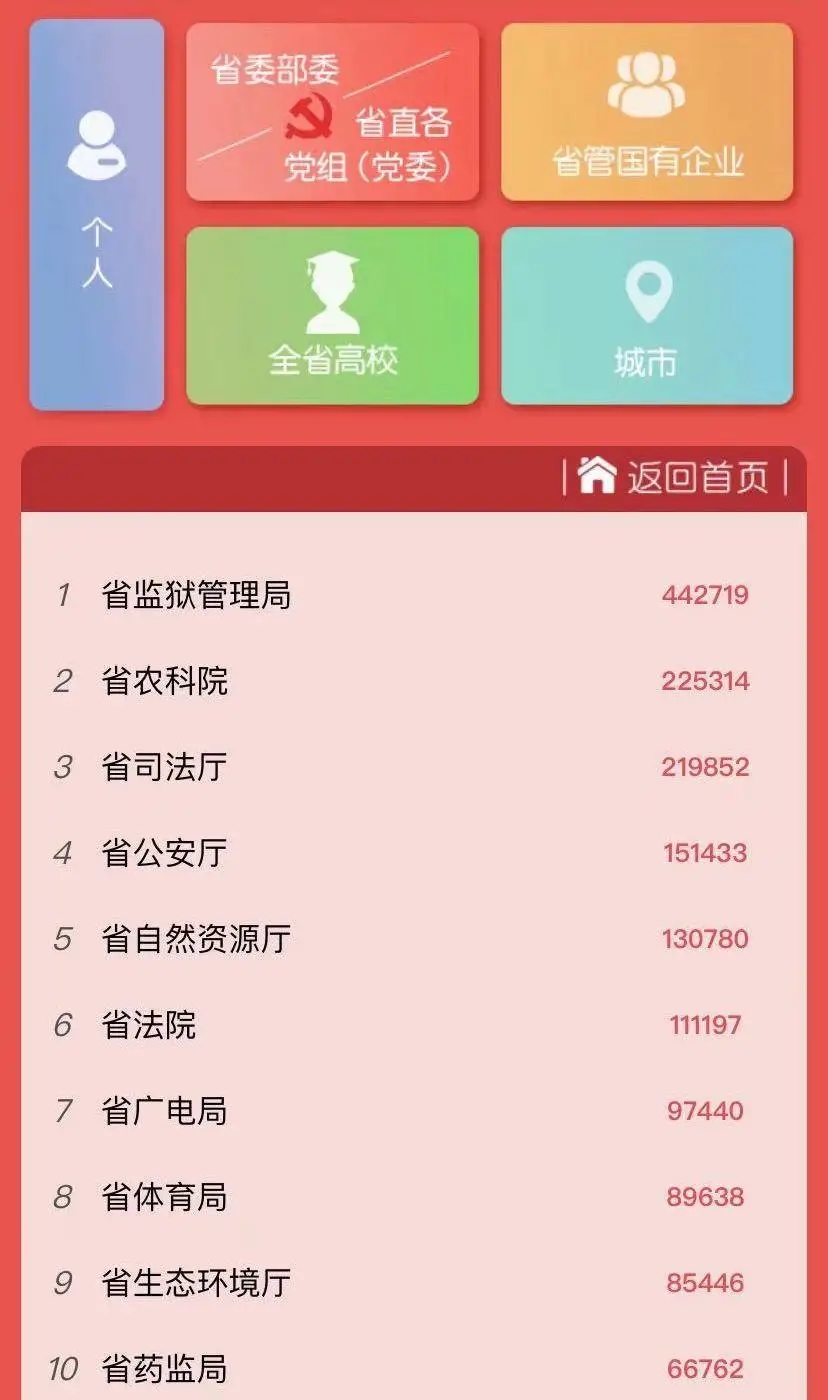Image resolution: width=828 pixels, height=1400 pixels.
Task: Tap 返回首页 to return home
Action: (676, 477)
